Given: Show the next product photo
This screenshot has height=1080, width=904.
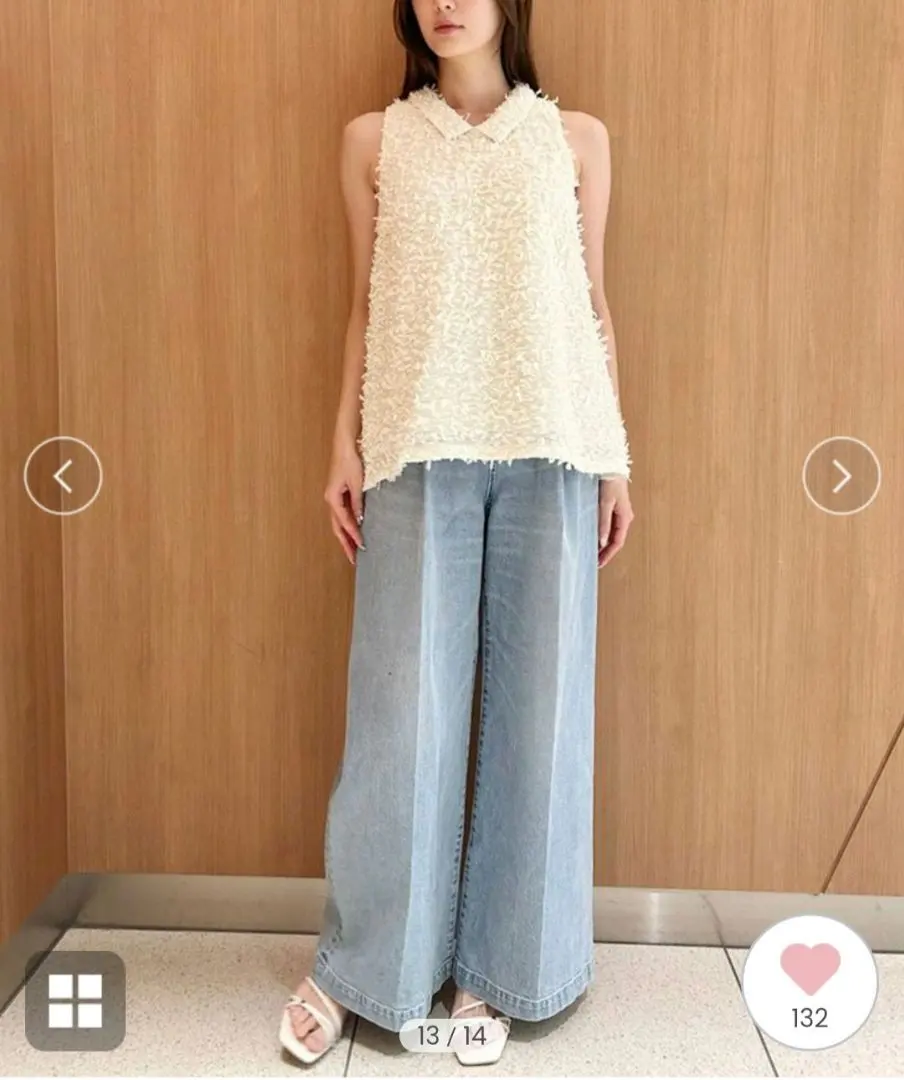Looking at the screenshot, I should [841, 476].
